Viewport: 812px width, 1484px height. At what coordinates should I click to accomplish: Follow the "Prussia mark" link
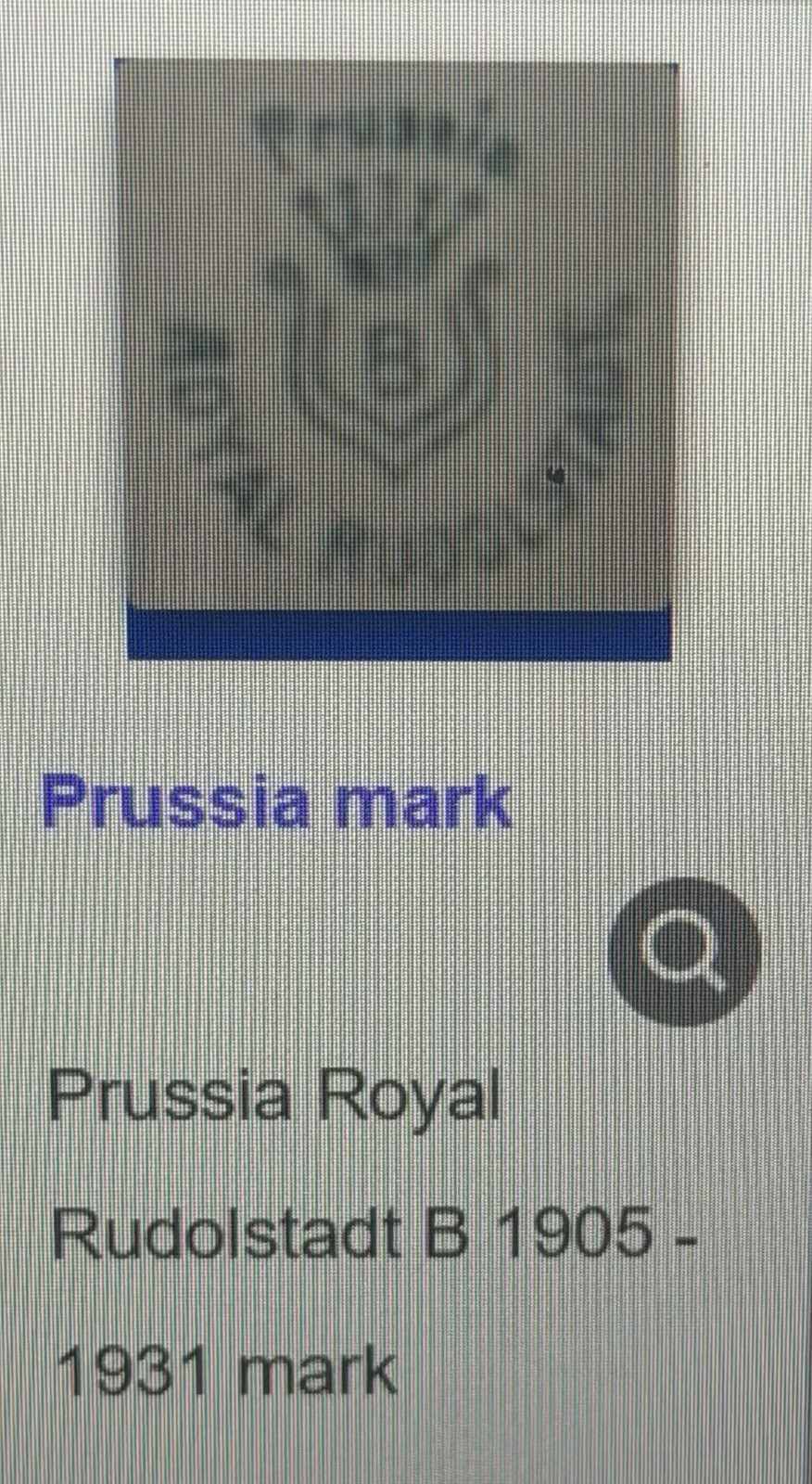(276, 802)
